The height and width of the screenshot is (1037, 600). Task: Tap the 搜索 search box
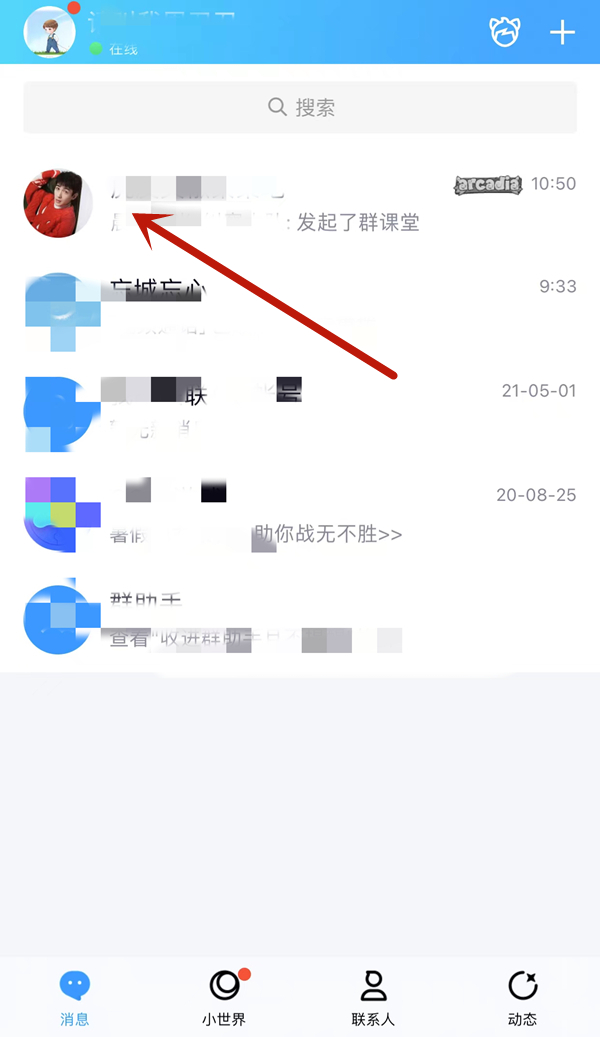point(300,107)
